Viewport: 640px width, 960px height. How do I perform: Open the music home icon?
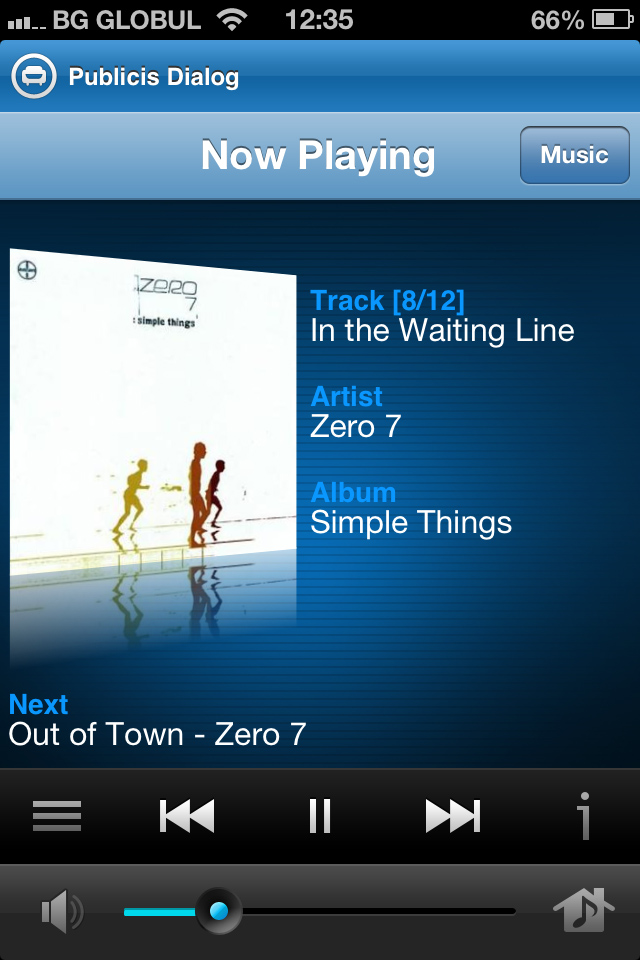tap(584, 911)
